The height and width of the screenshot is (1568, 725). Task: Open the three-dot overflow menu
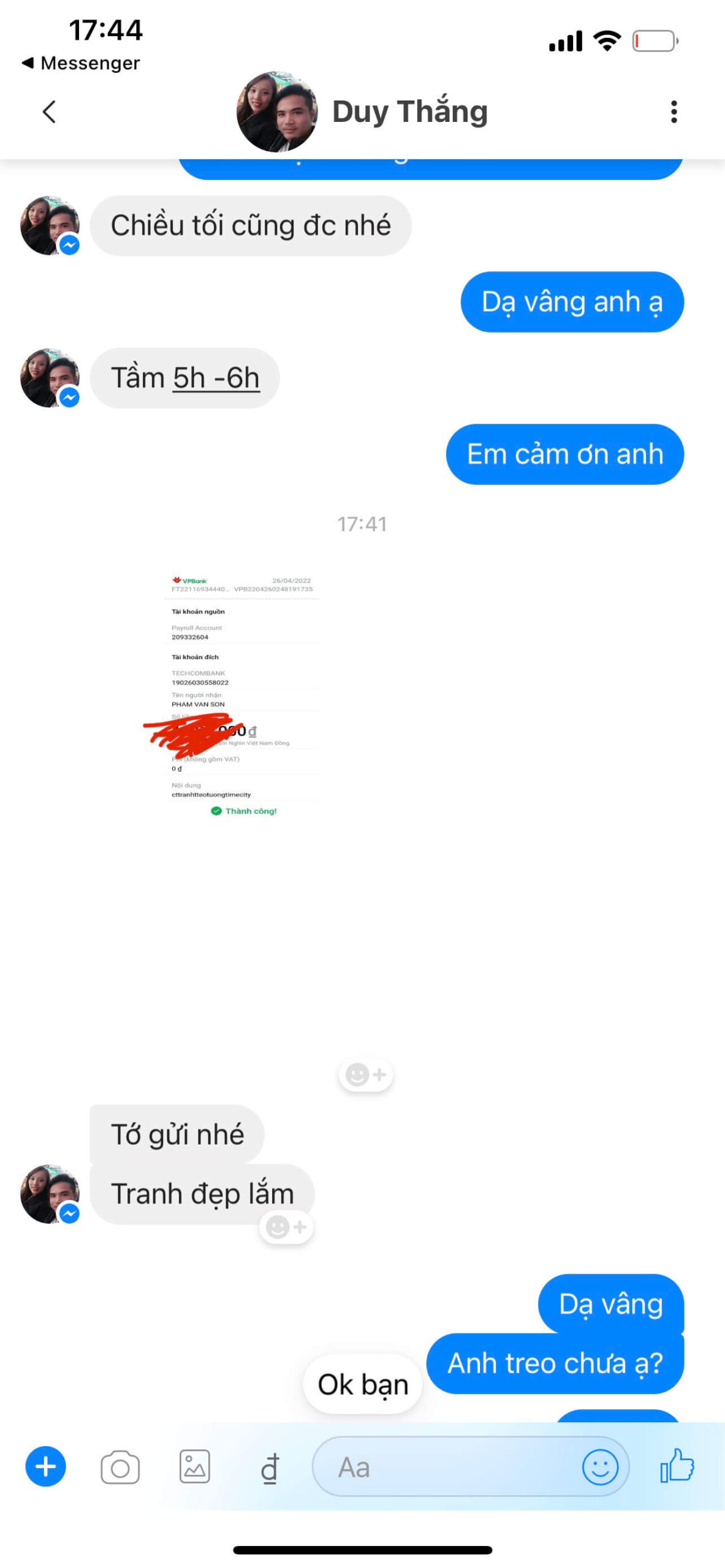674,111
